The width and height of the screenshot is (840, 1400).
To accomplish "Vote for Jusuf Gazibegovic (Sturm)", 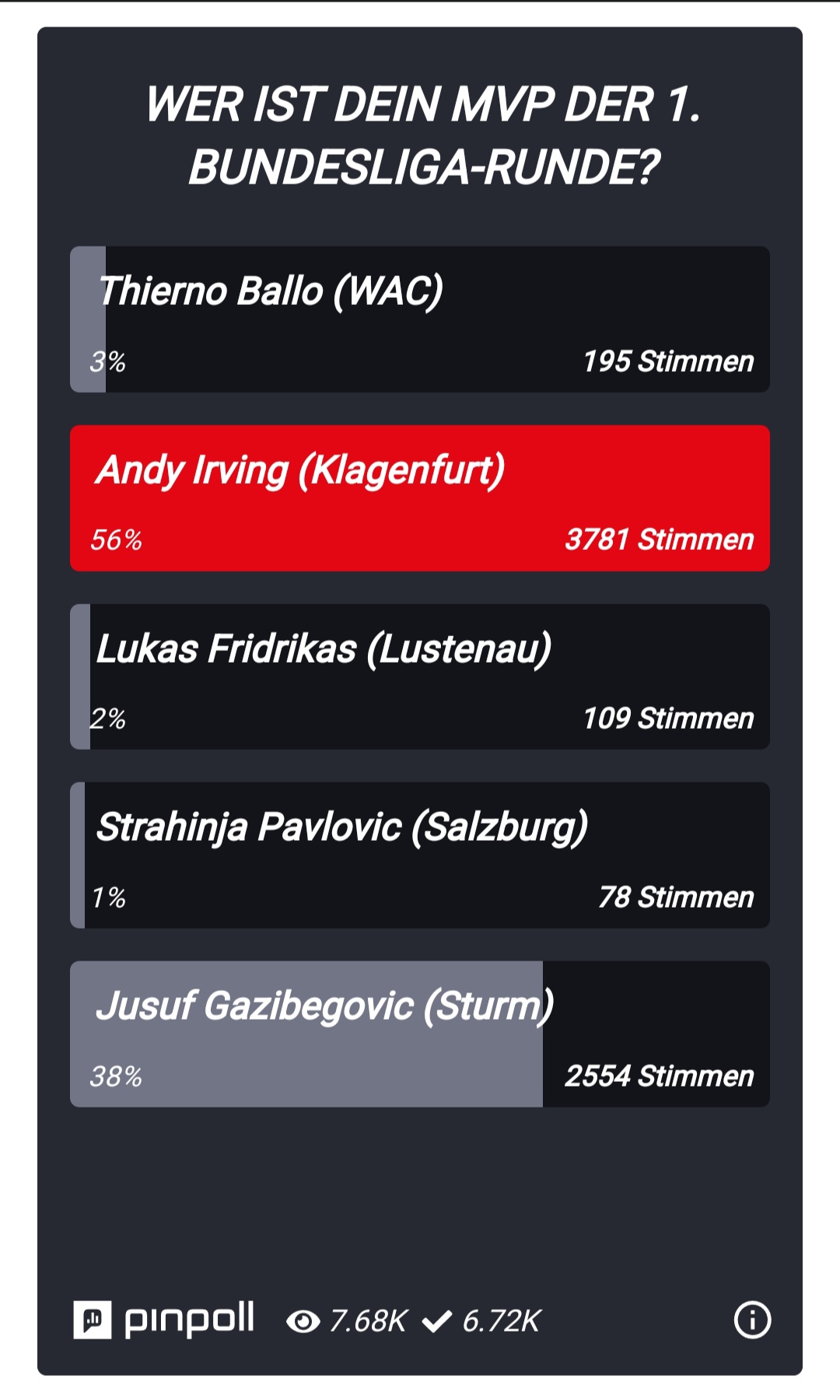I will click(x=420, y=1034).
